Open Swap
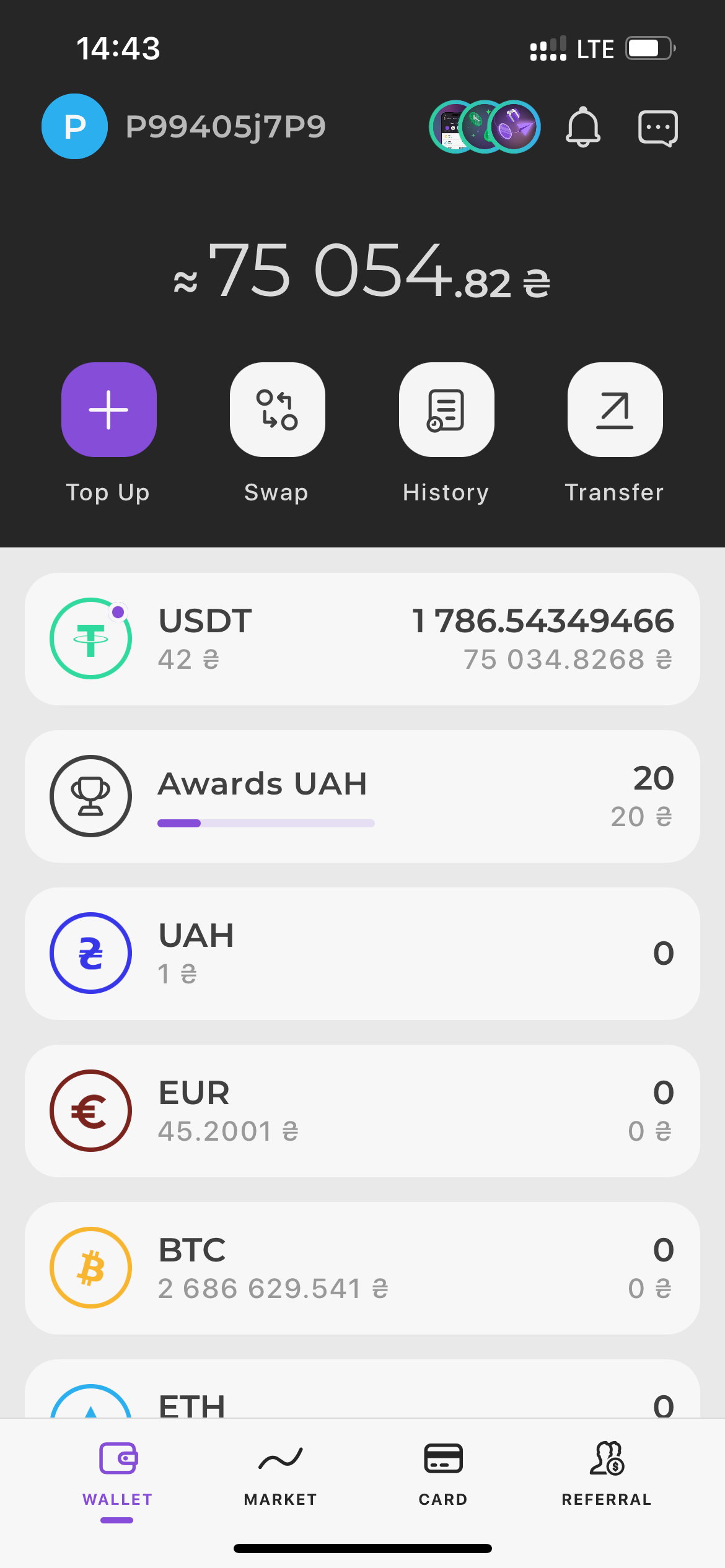This screenshot has width=725, height=1568. (x=277, y=410)
